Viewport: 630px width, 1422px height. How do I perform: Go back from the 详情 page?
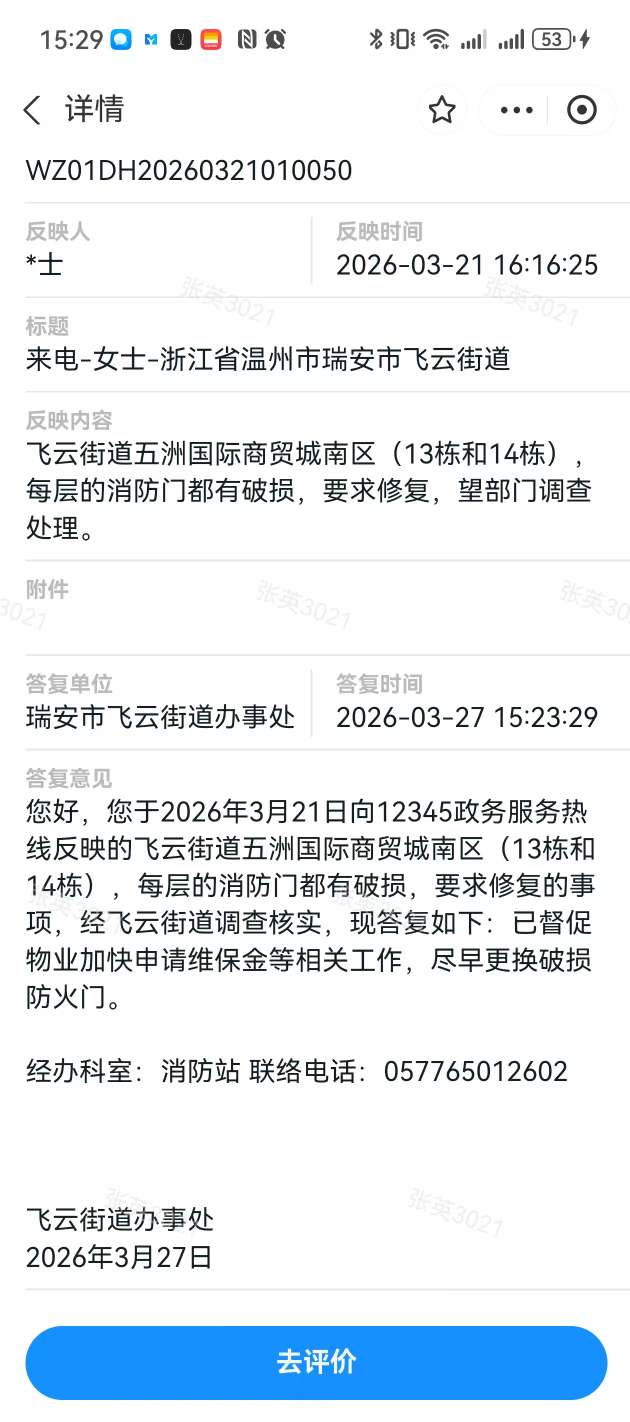(x=33, y=110)
